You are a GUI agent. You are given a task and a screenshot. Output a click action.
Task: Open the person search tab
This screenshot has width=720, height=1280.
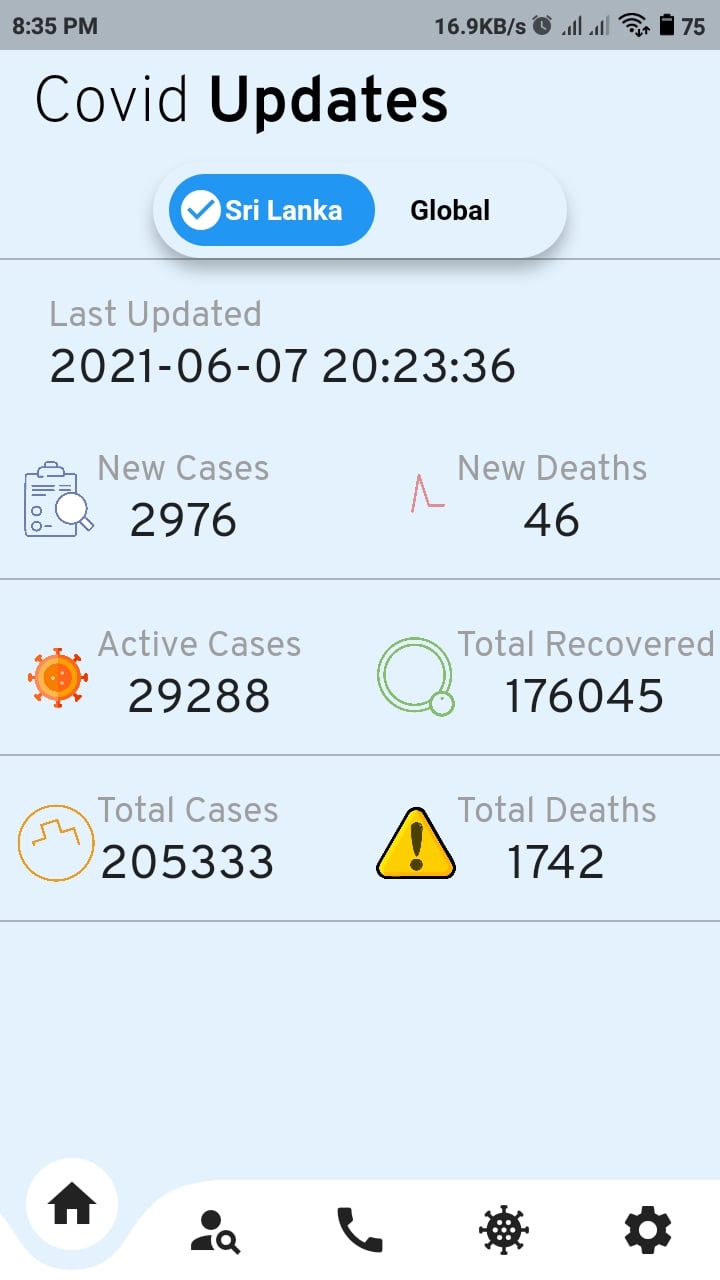(215, 1230)
